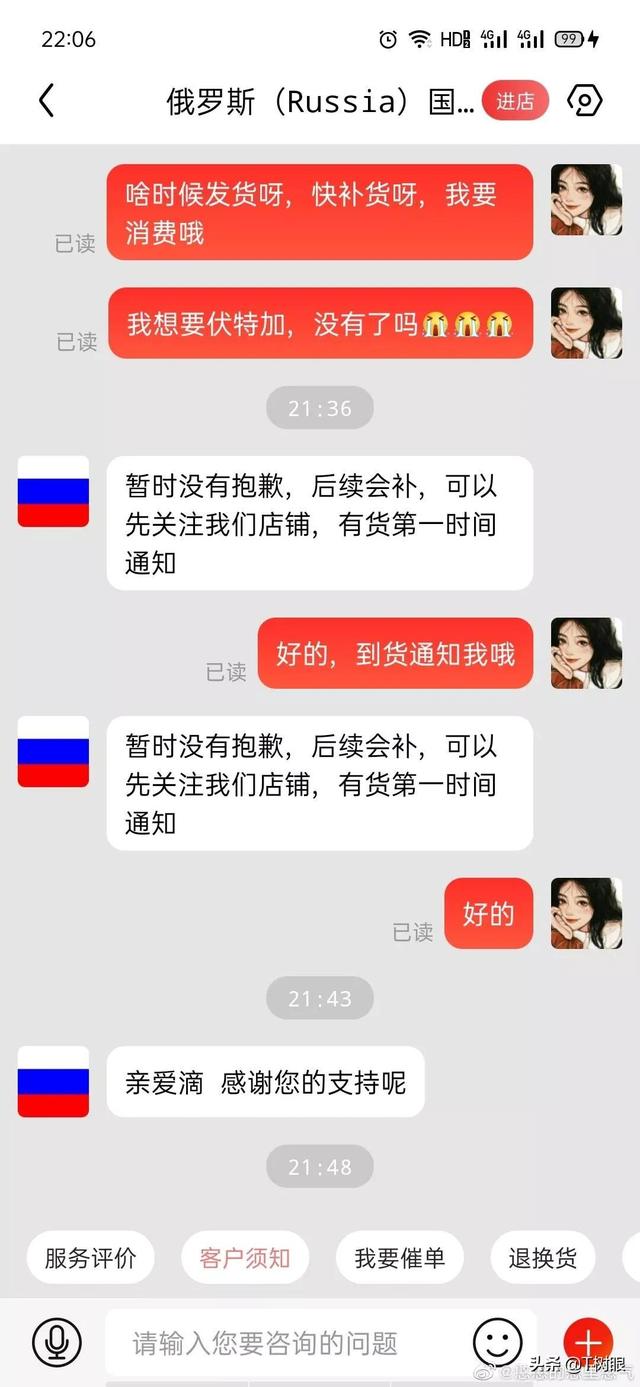
Task: Open the emoji picker smiley
Action: pyautogui.click(x=497, y=1342)
